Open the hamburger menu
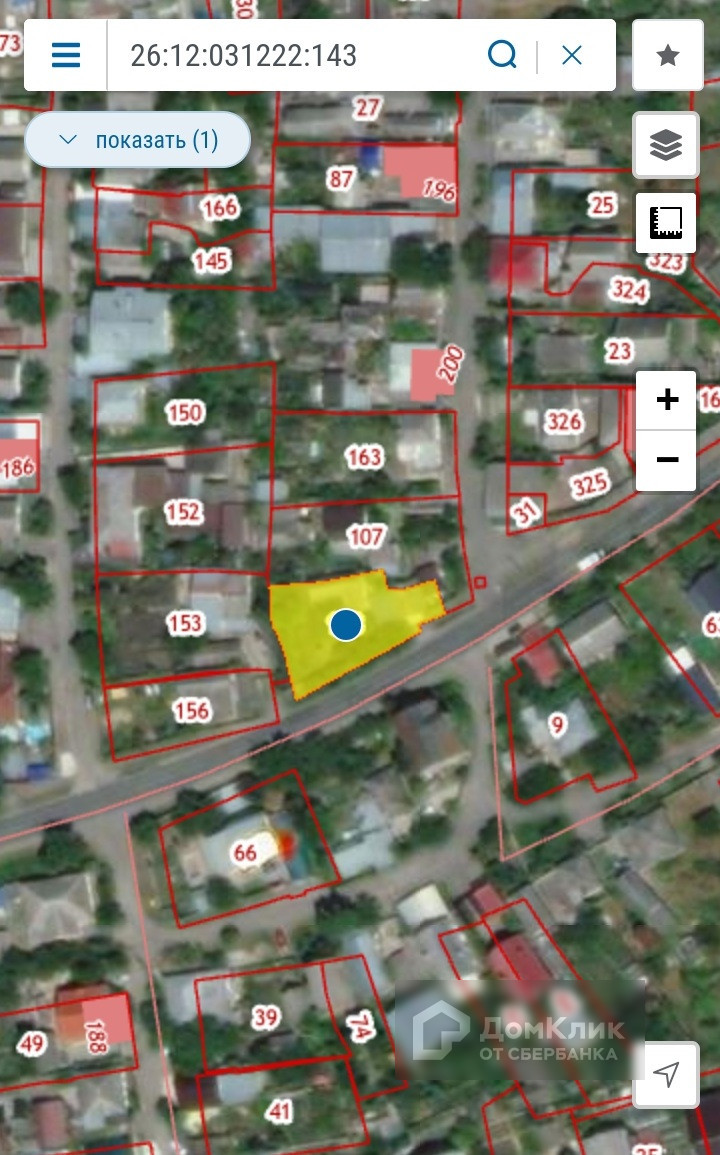Viewport: 720px width, 1155px height. tap(66, 55)
